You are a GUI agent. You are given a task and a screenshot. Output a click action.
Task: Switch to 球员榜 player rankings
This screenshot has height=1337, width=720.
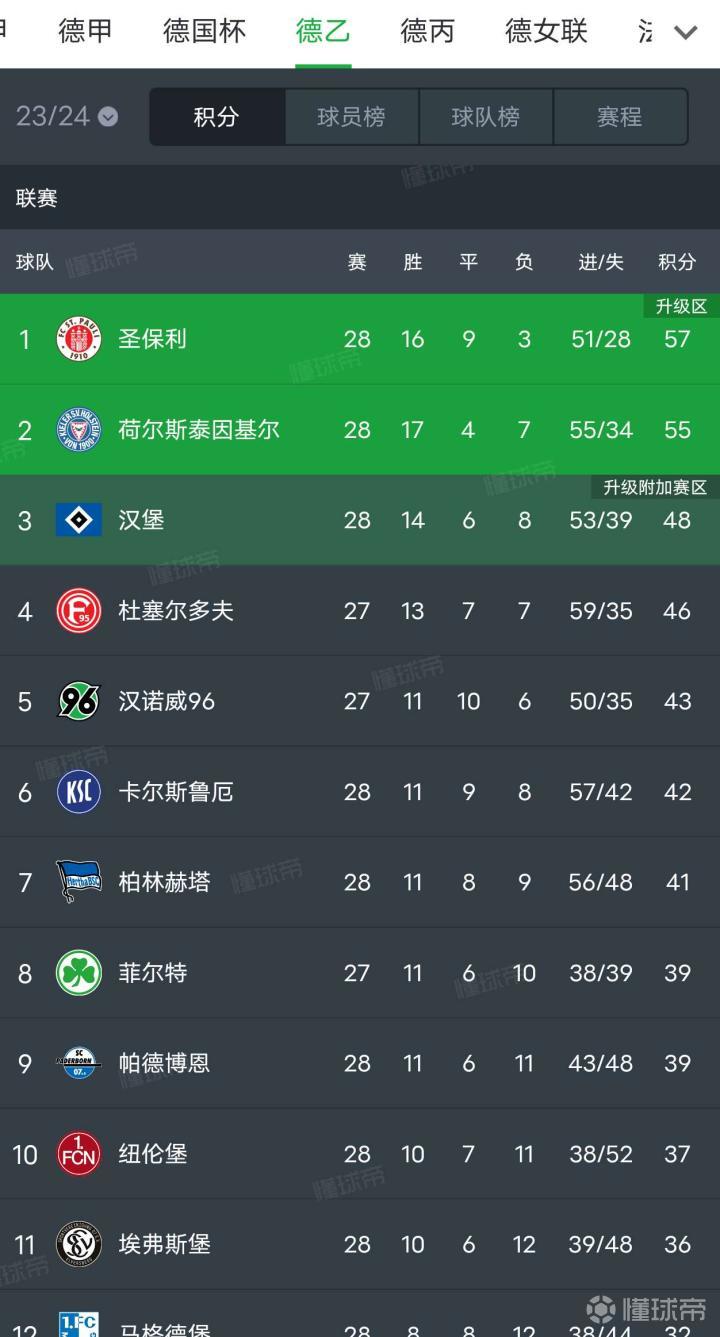[351, 117]
